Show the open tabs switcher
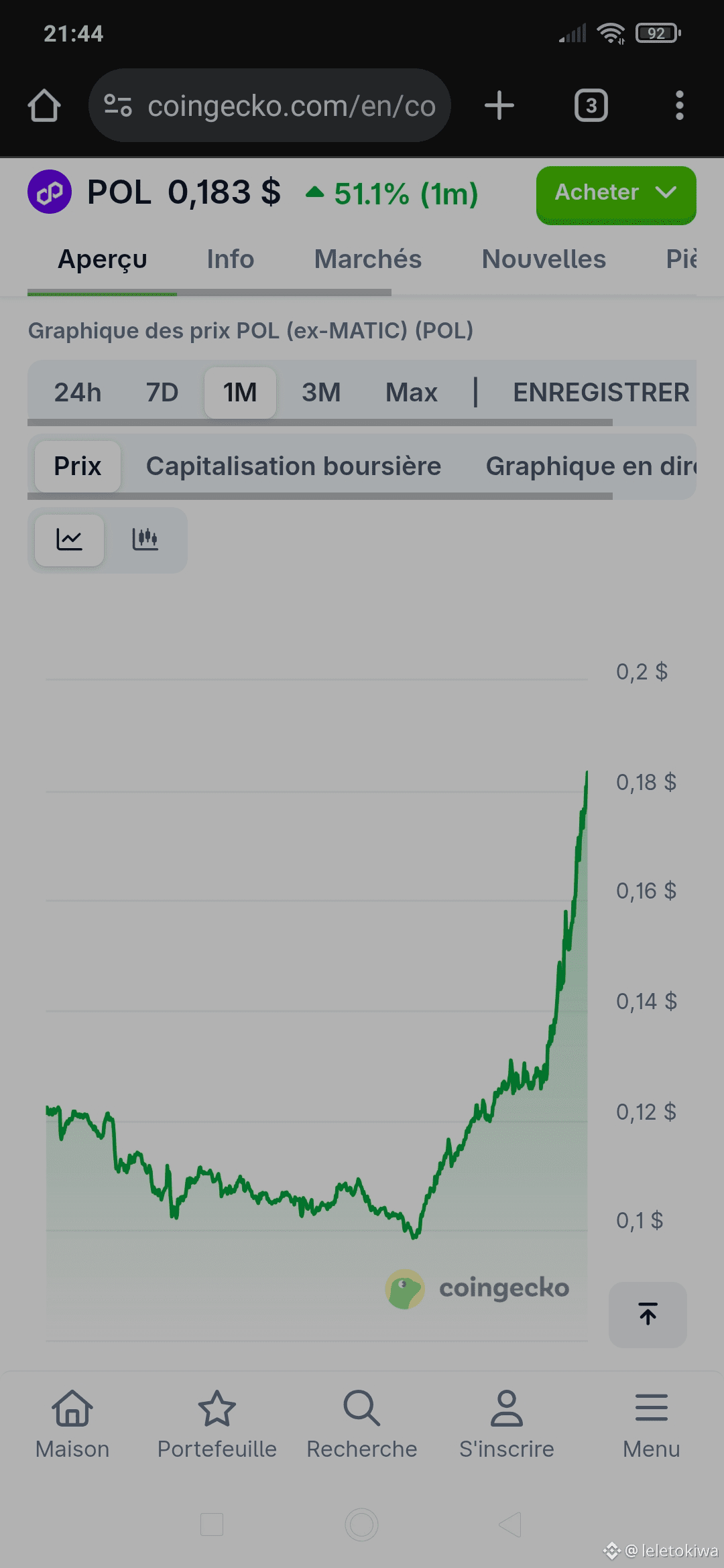The image size is (724, 1568). tap(591, 106)
